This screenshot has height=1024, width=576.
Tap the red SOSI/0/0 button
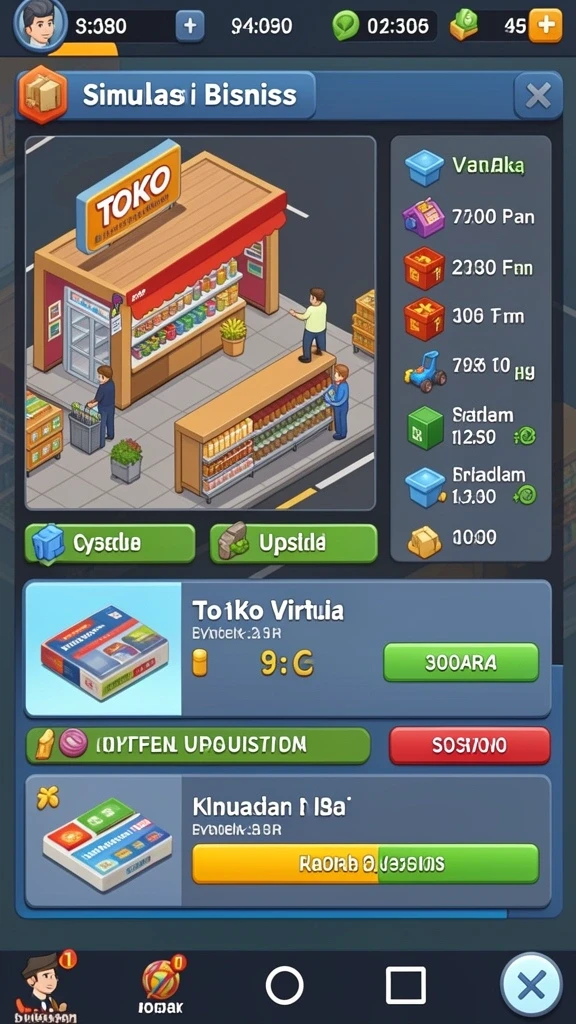470,745
